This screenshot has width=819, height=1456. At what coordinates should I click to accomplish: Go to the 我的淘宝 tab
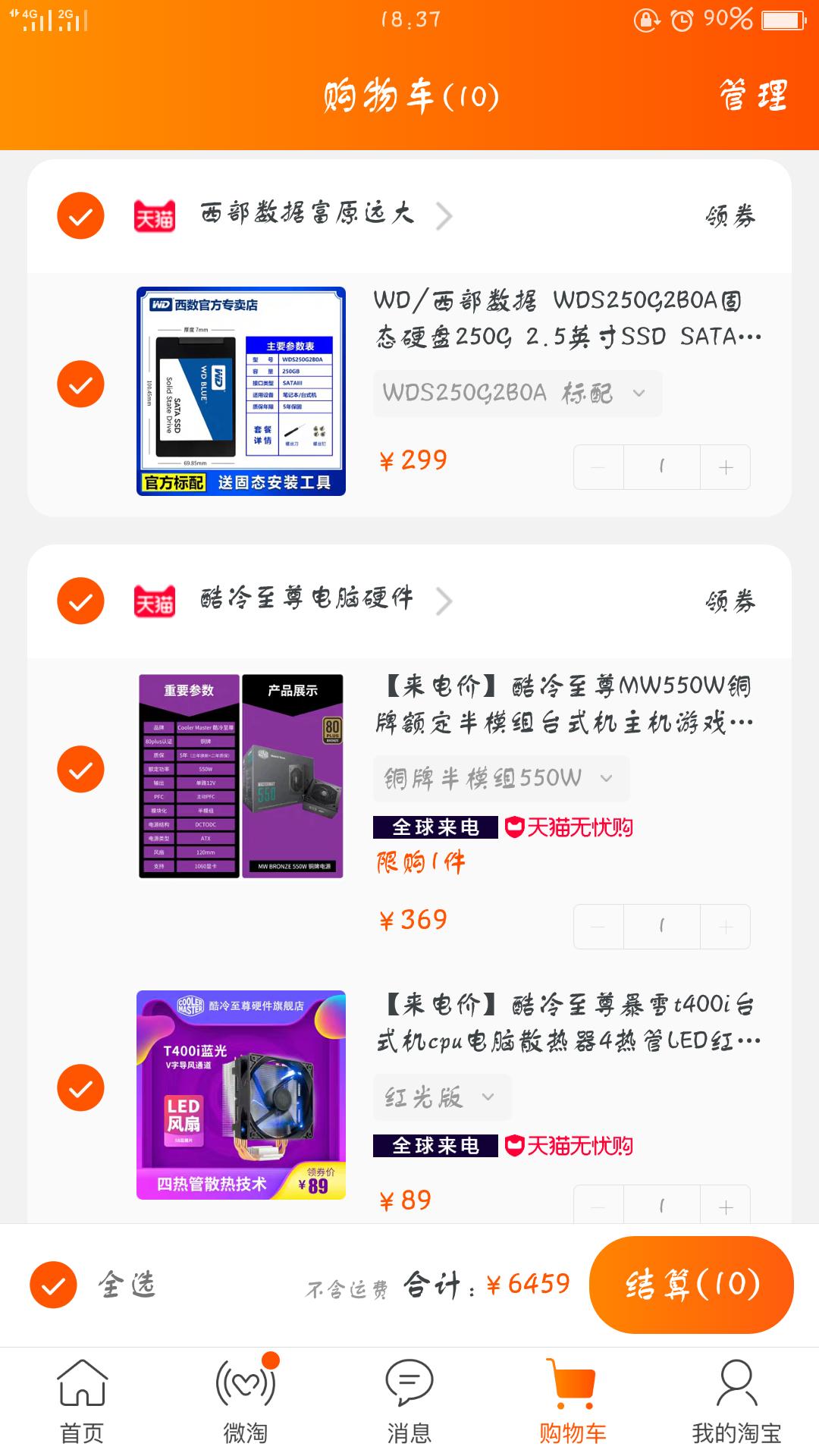click(736, 1401)
